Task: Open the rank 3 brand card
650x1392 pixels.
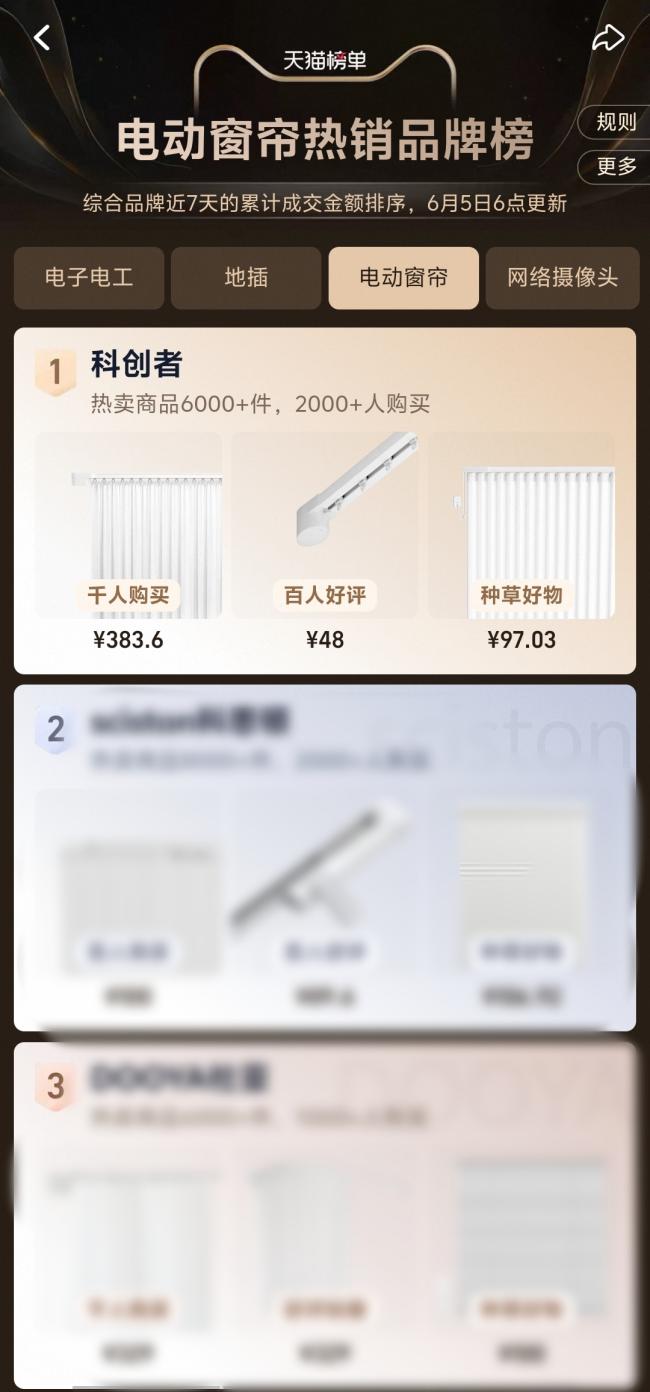Action: coord(325,1214)
